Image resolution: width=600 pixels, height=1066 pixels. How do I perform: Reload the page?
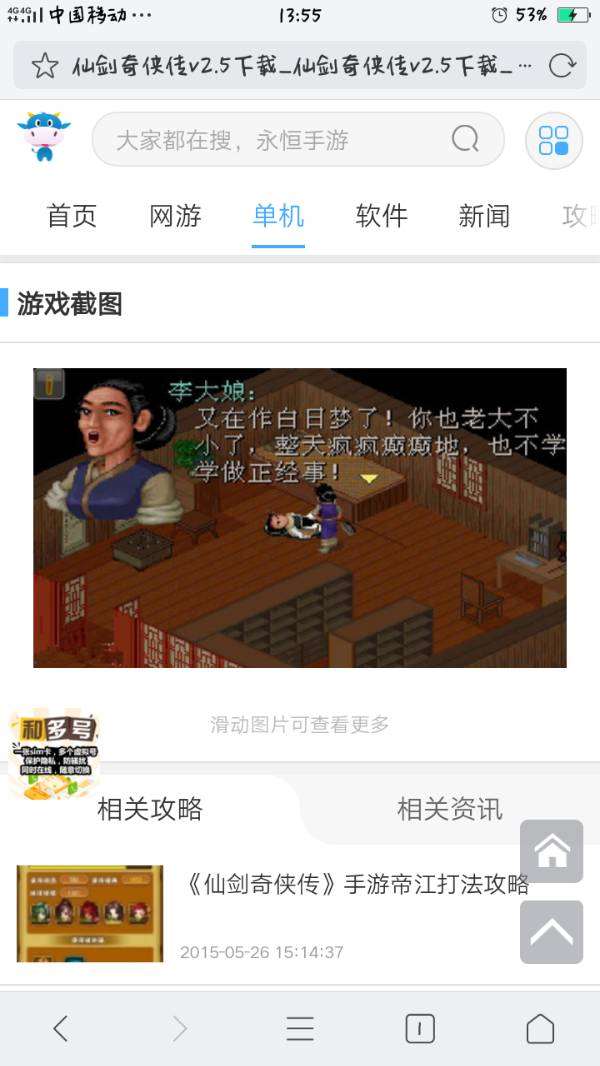coord(562,66)
